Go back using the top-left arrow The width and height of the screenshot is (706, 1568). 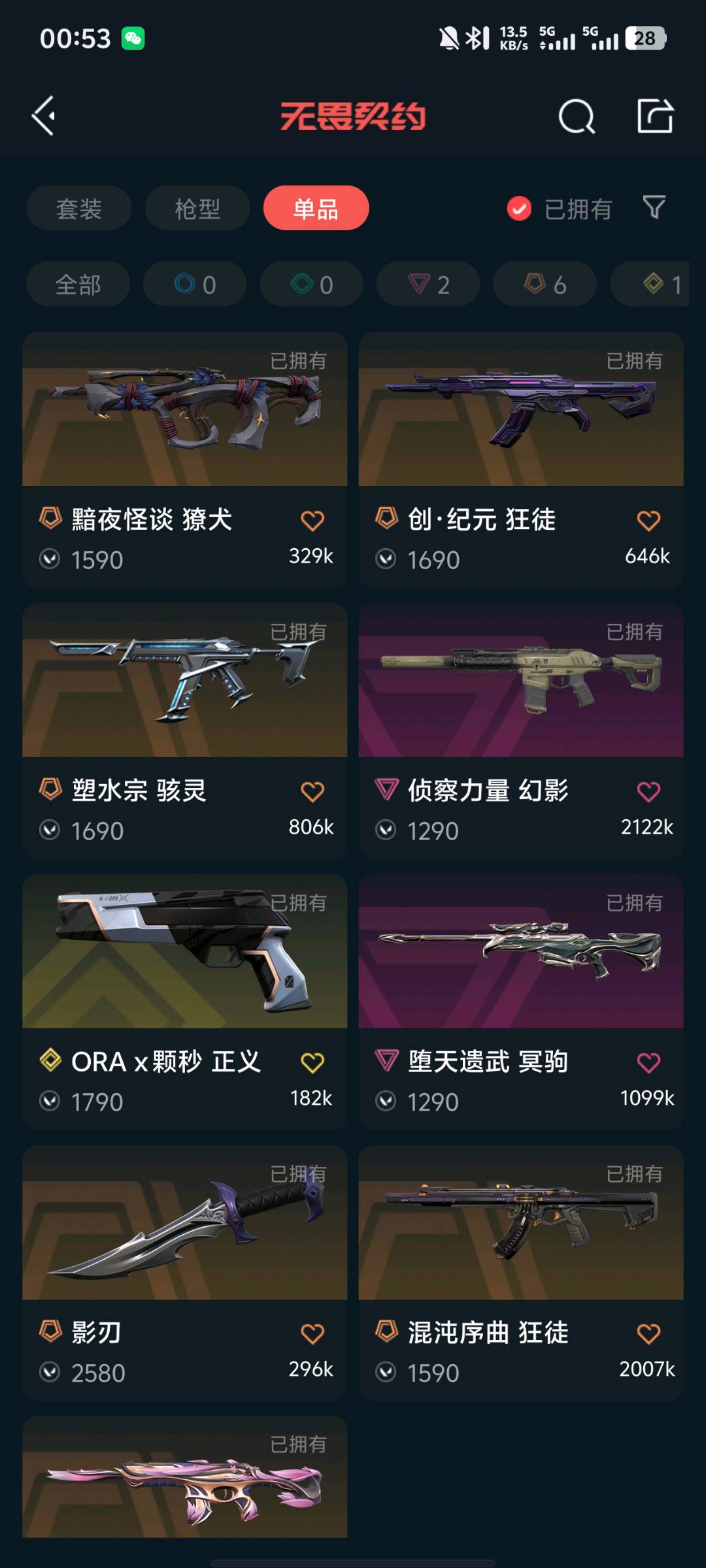(x=44, y=116)
